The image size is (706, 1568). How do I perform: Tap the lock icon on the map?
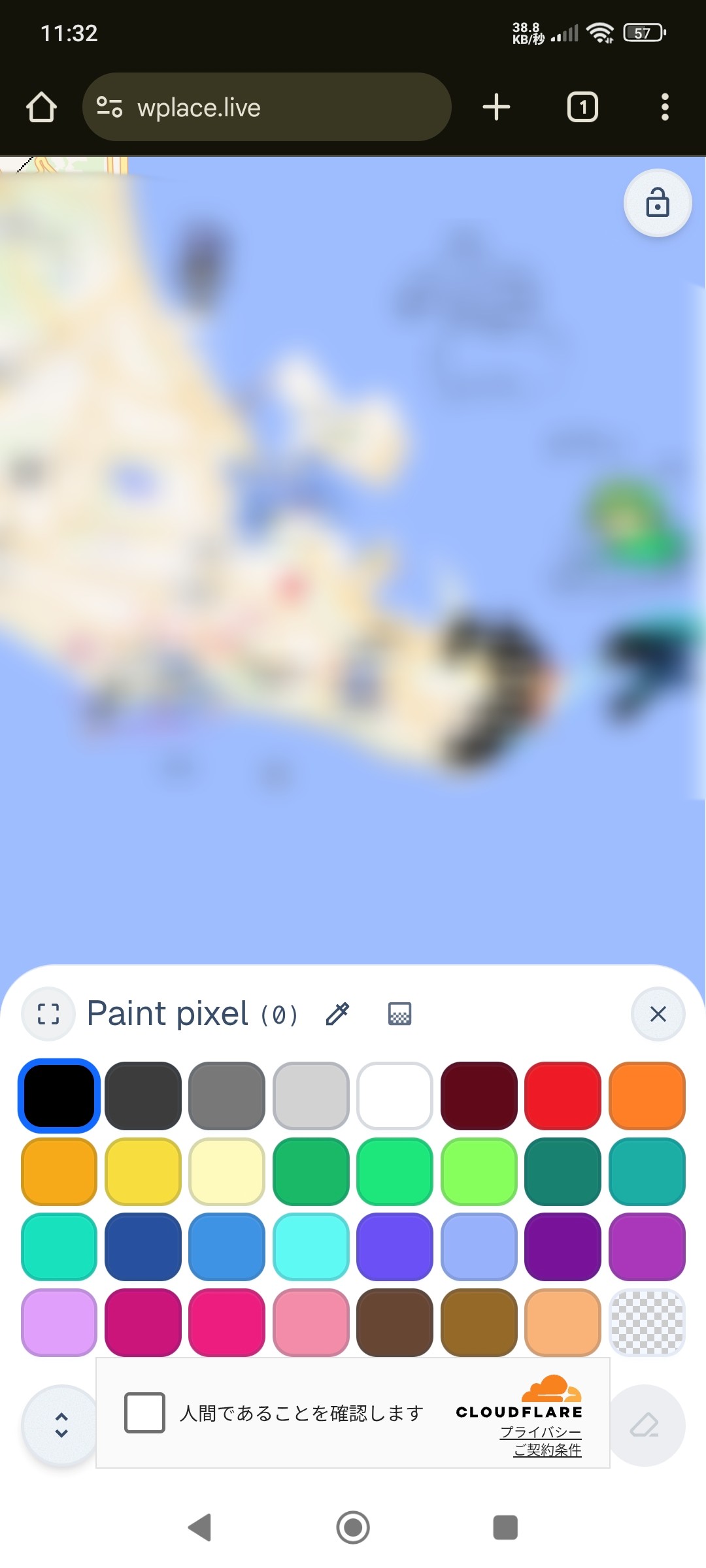pos(657,203)
